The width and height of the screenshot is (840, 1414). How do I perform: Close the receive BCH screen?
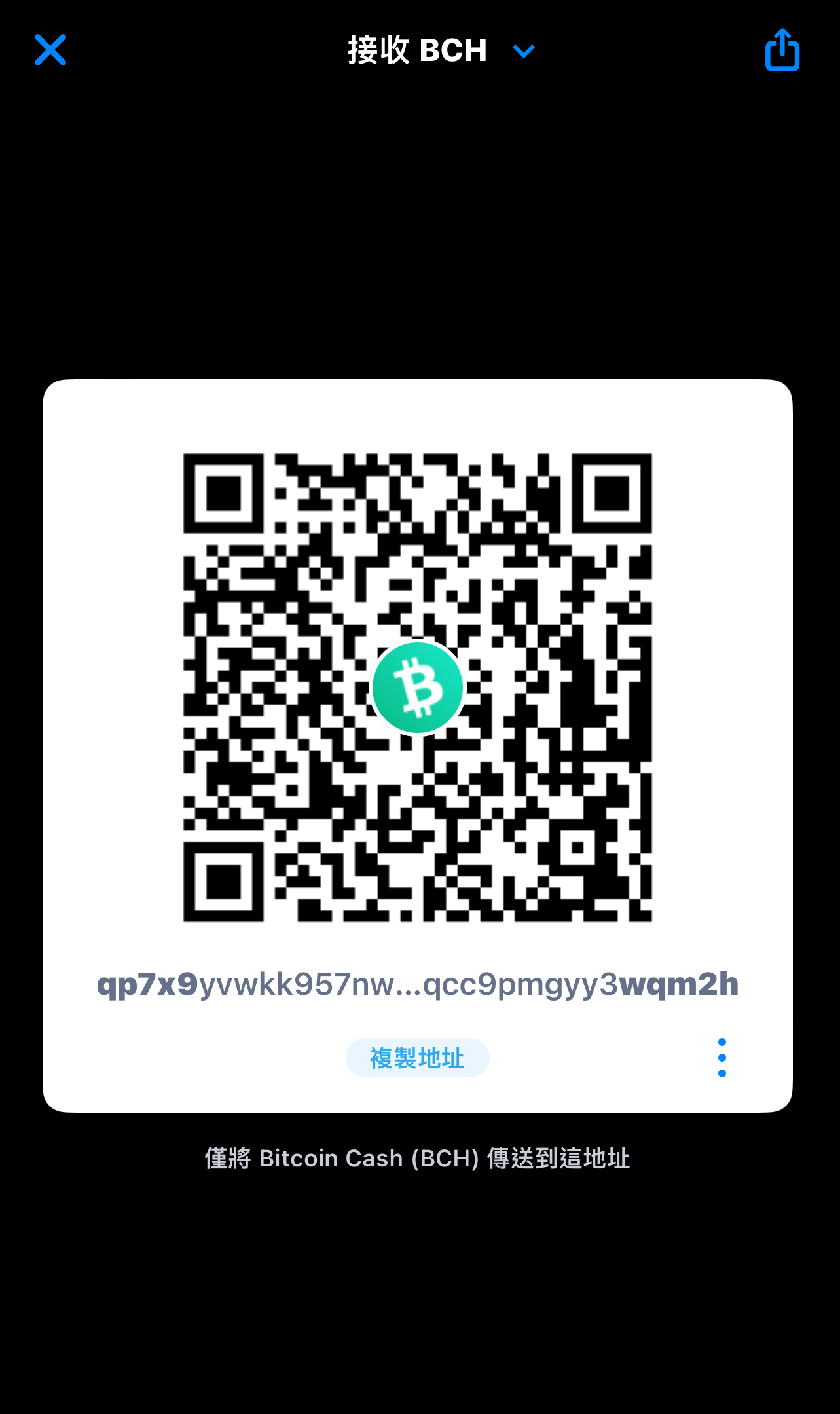(50, 50)
